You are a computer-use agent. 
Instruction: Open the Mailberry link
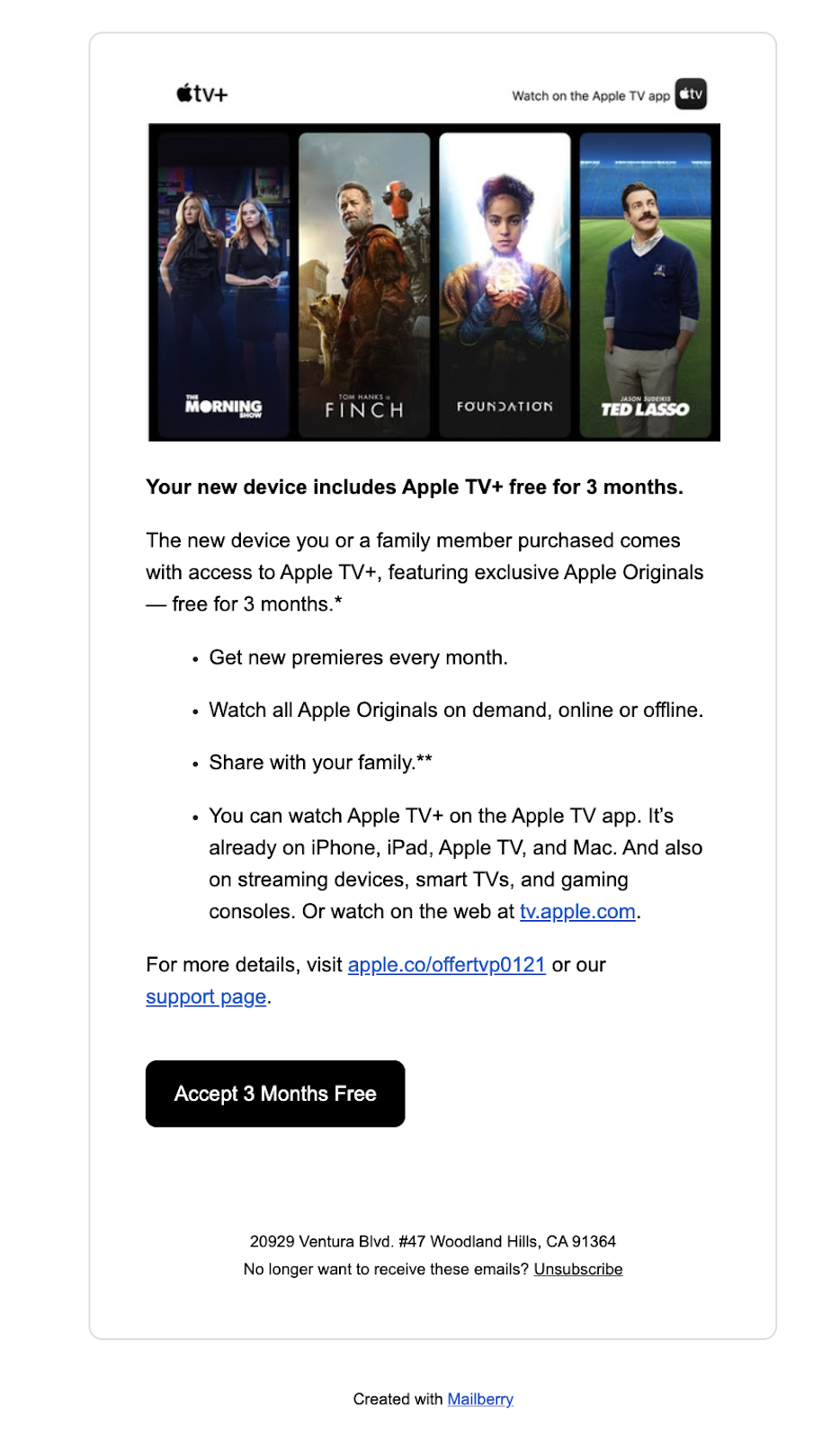(480, 1399)
